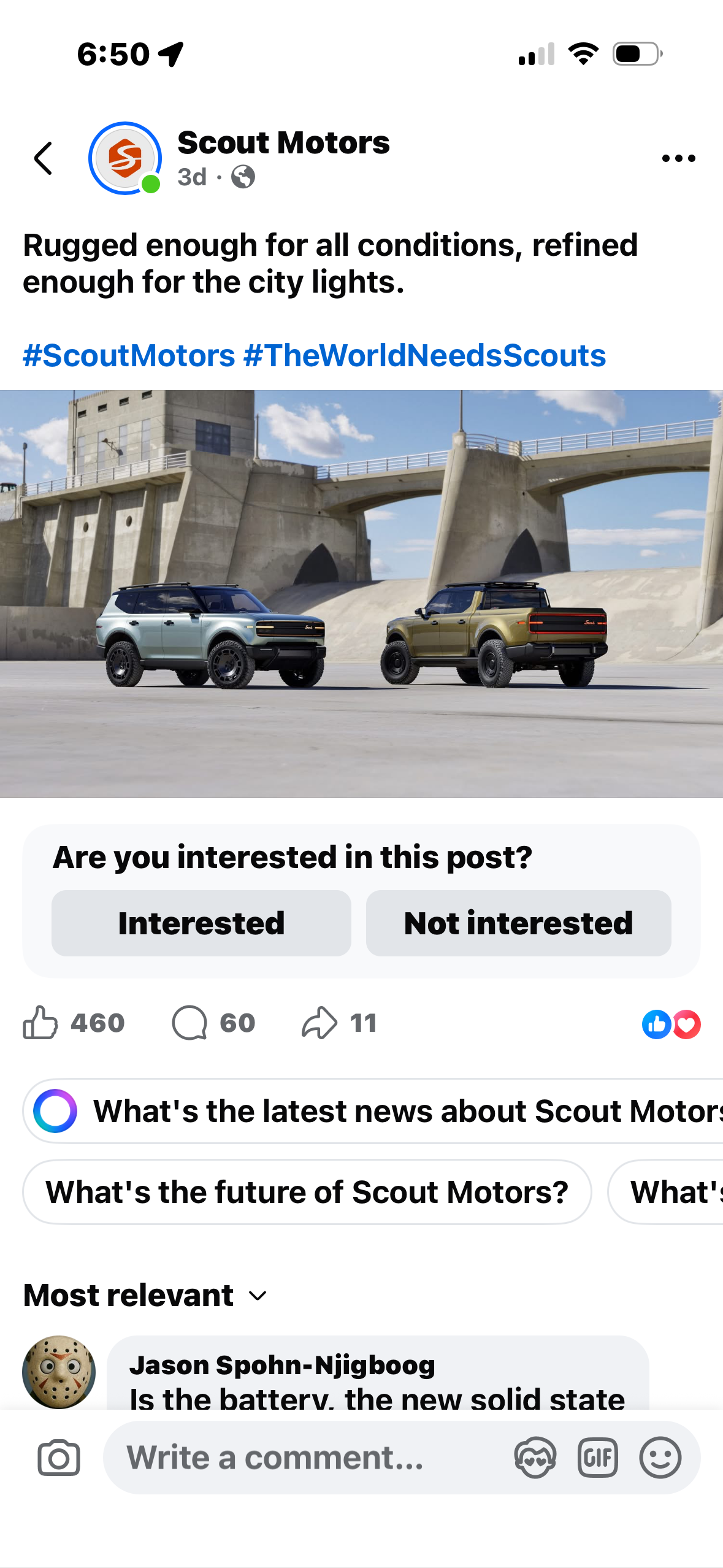Select Not interested for this post
723x1568 pixels.
(x=518, y=923)
